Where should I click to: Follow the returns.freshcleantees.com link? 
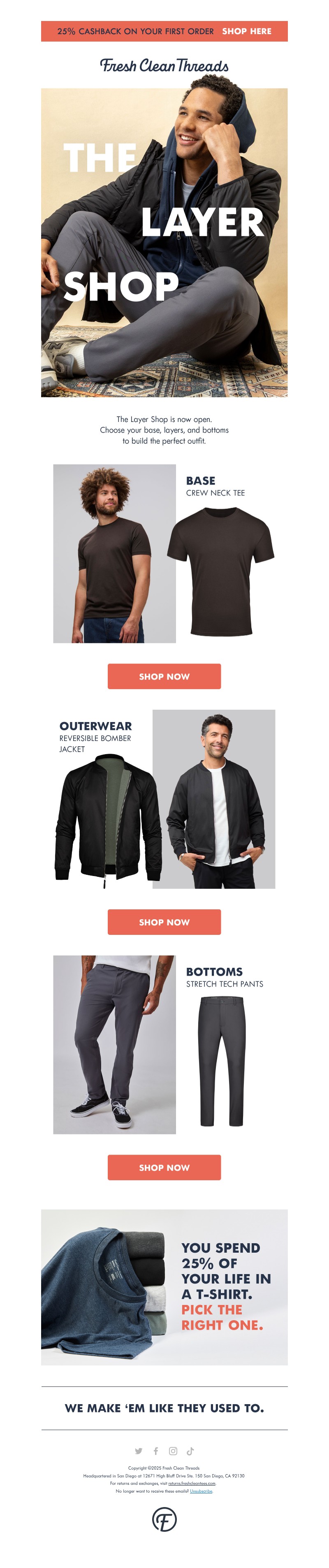(192, 1483)
